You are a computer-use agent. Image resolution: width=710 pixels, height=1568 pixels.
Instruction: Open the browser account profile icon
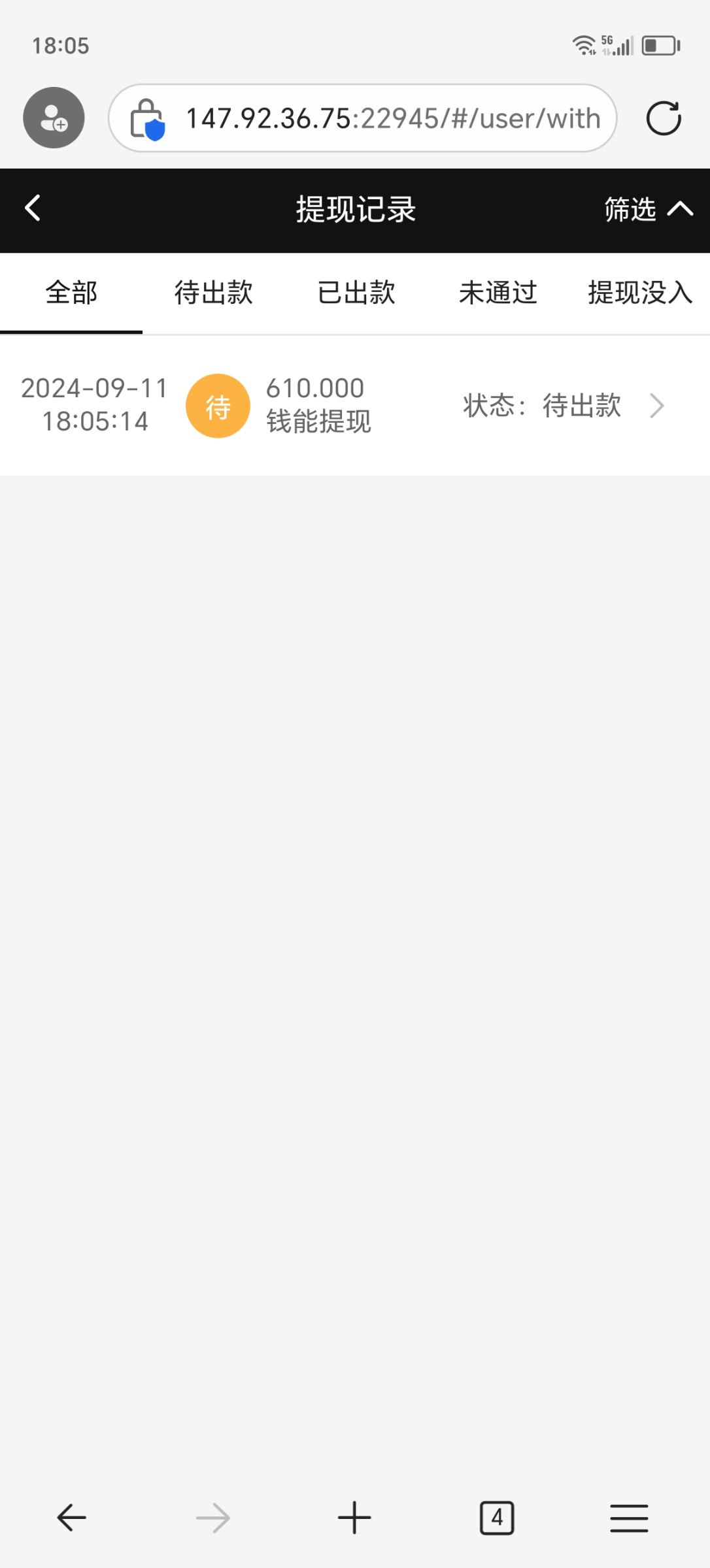54,118
